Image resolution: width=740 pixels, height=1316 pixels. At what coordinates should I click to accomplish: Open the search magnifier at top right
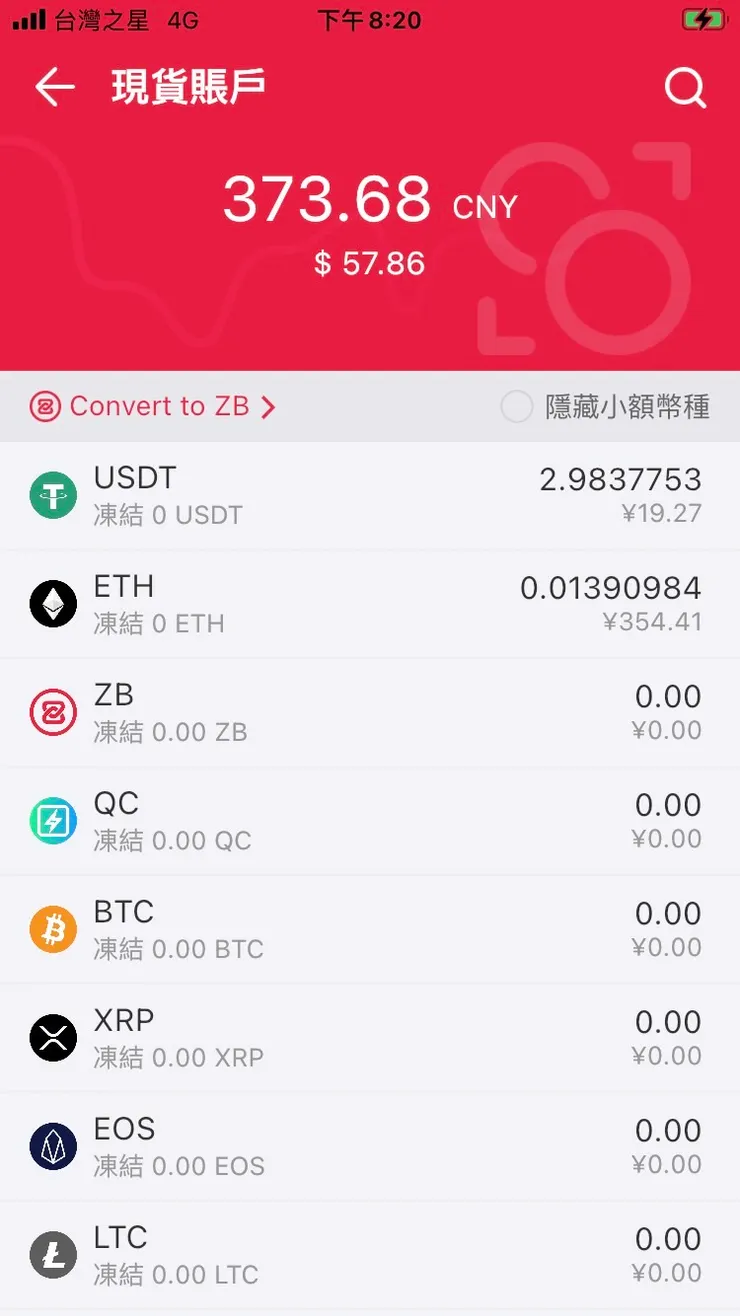click(x=686, y=88)
